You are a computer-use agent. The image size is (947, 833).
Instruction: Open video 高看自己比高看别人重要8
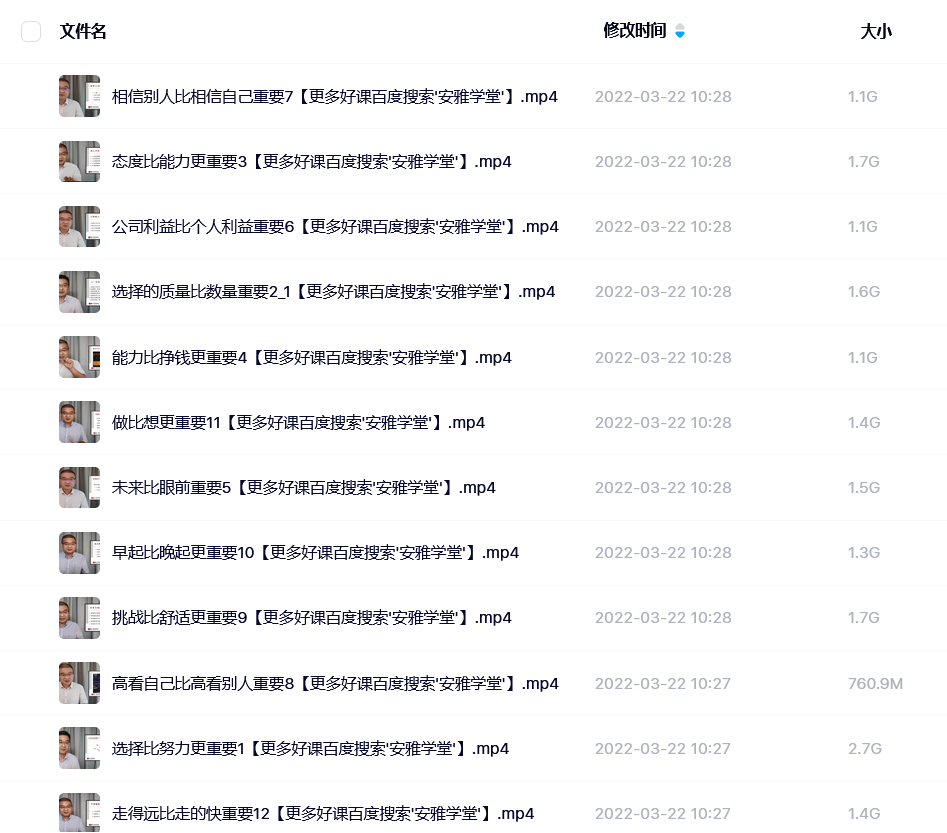click(x=335, y=684)
